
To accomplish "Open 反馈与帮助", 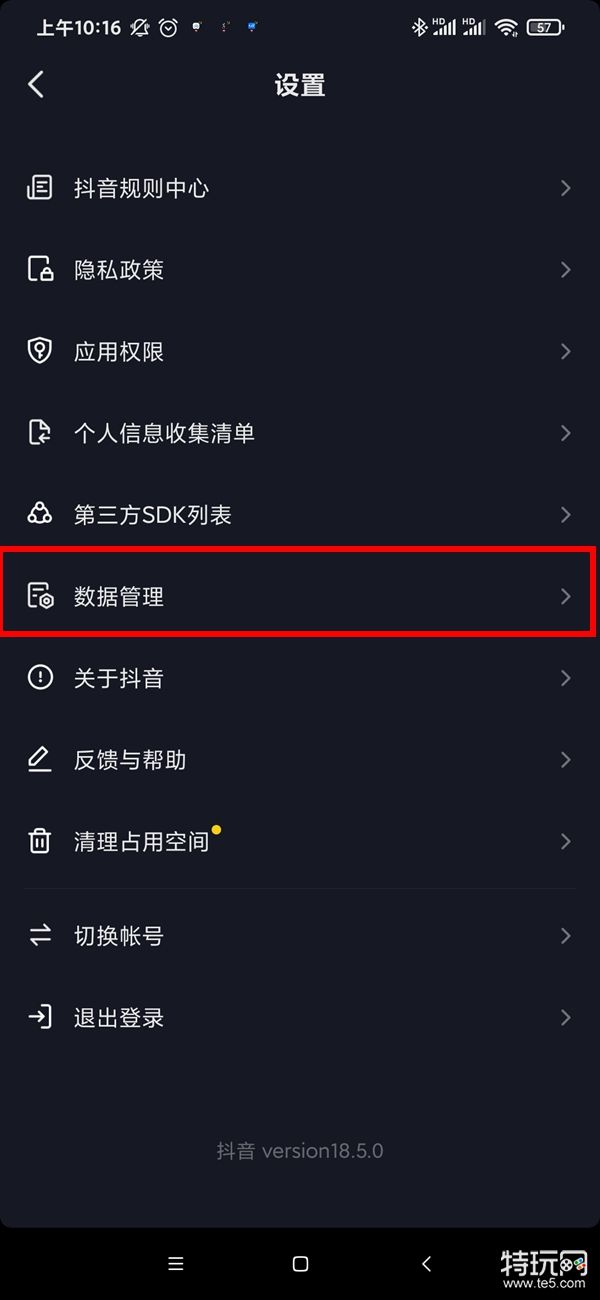I will coord(300,760).
